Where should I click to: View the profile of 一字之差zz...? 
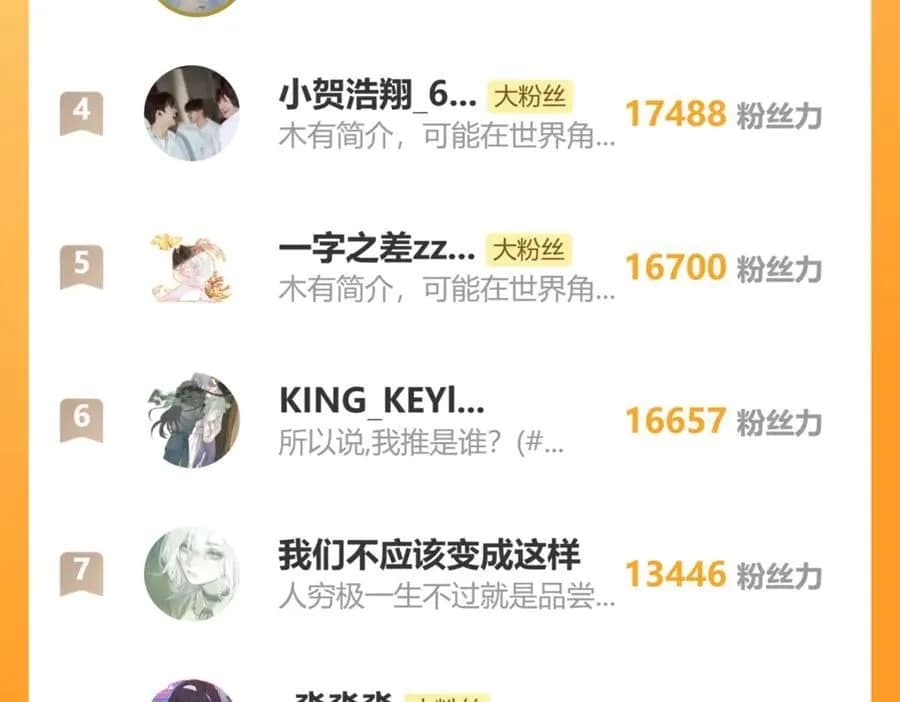pyautogui.click(x=192, y=267)
